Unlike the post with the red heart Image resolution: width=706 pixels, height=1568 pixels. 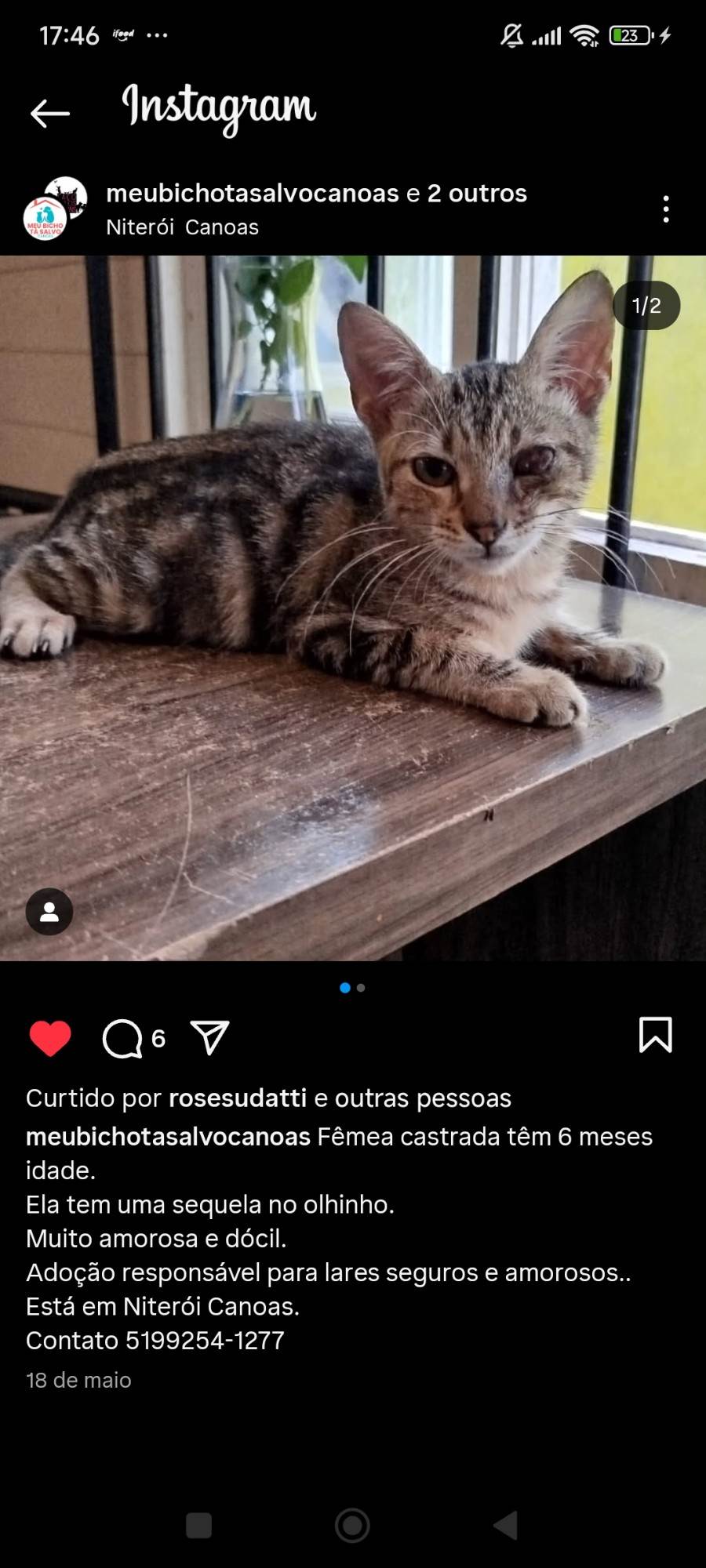tap(50, 1038)
